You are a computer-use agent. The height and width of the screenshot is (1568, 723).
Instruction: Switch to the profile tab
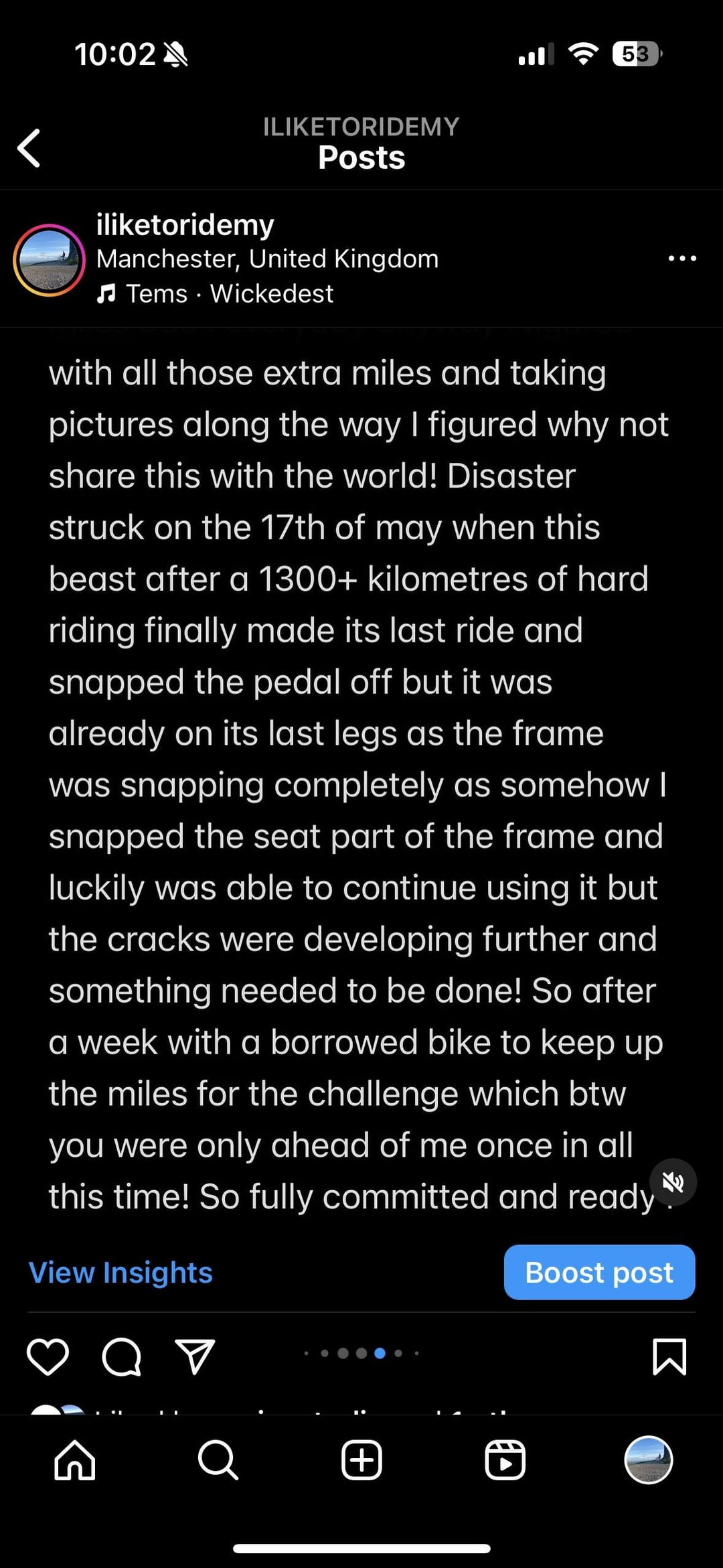pyautogui.click(x=648, y=1460)
